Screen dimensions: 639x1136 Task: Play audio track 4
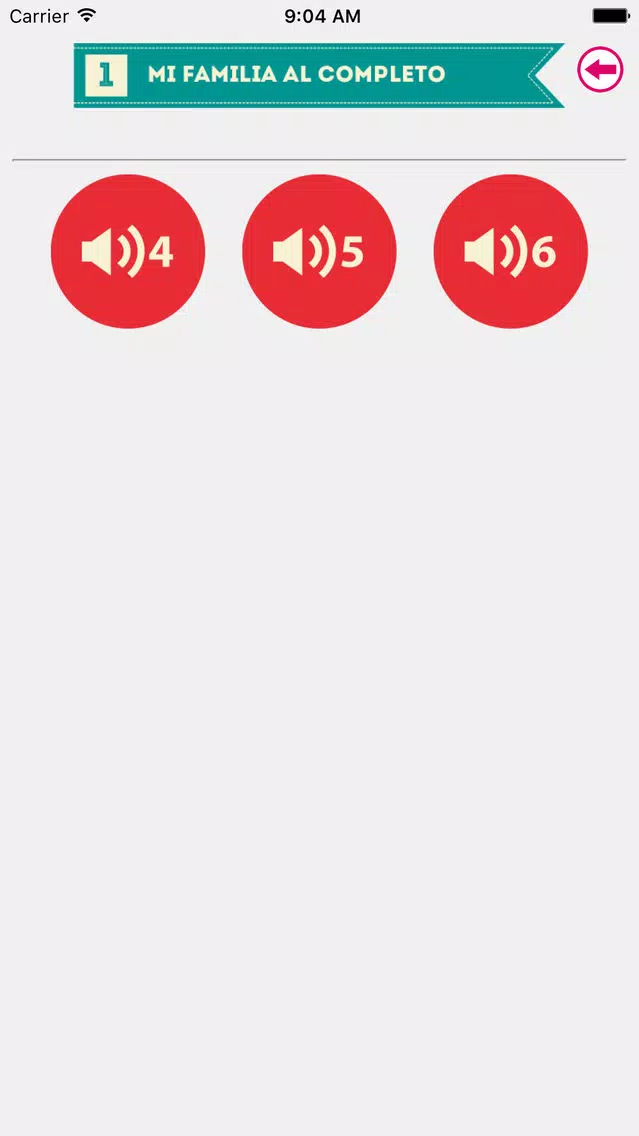[128, 251]
